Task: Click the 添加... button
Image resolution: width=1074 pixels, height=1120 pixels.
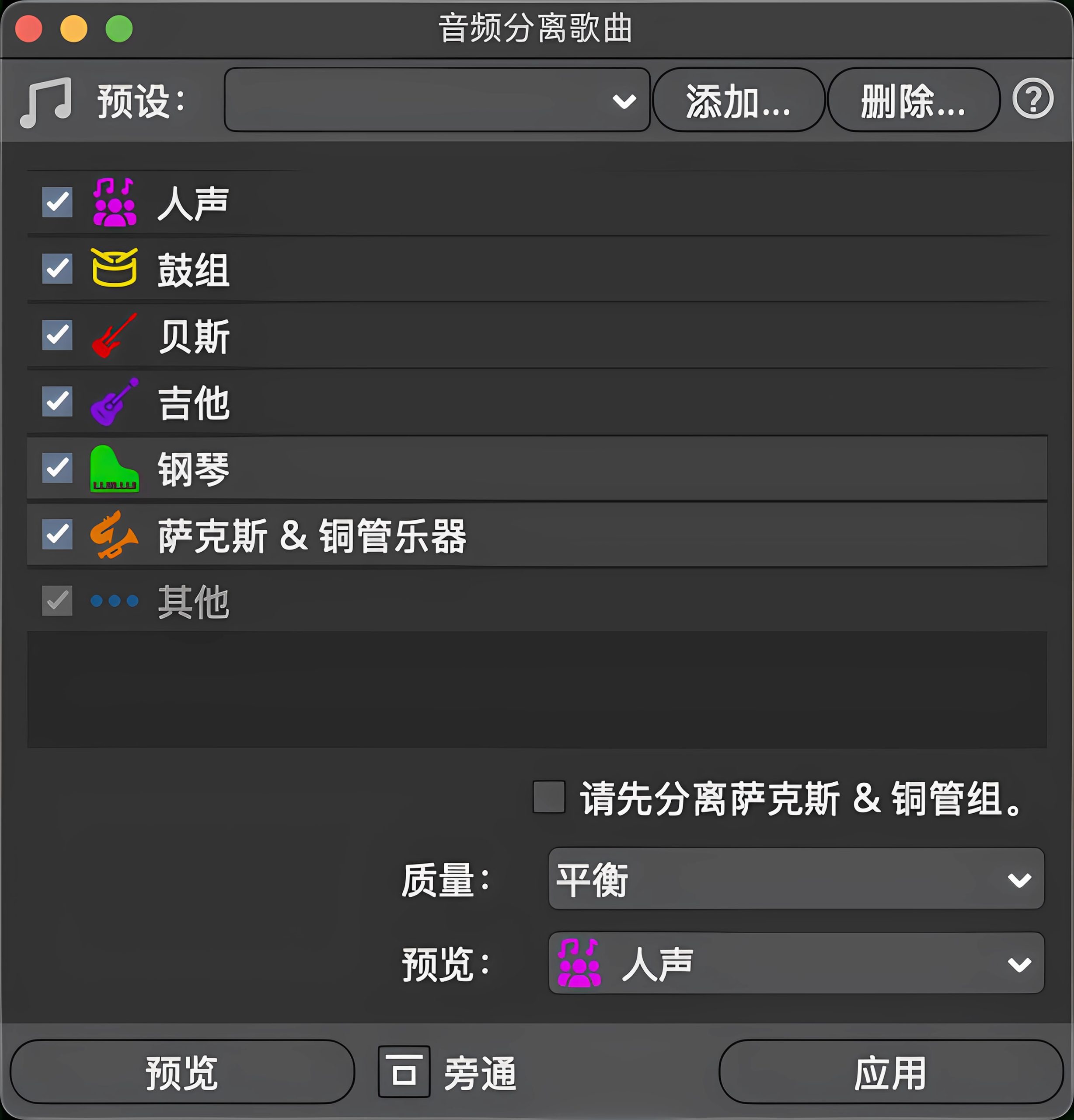Action: pyautogui.click(x=738, y=100)
